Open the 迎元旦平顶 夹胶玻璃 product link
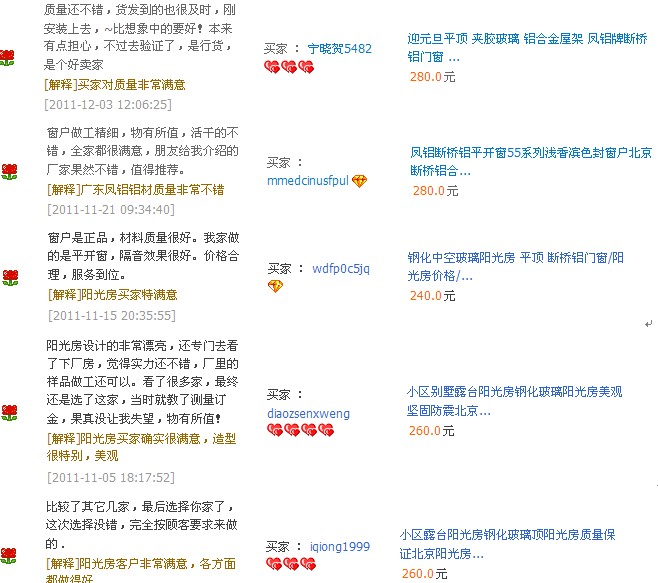The image size is (658, 583). tap(525, 39)
